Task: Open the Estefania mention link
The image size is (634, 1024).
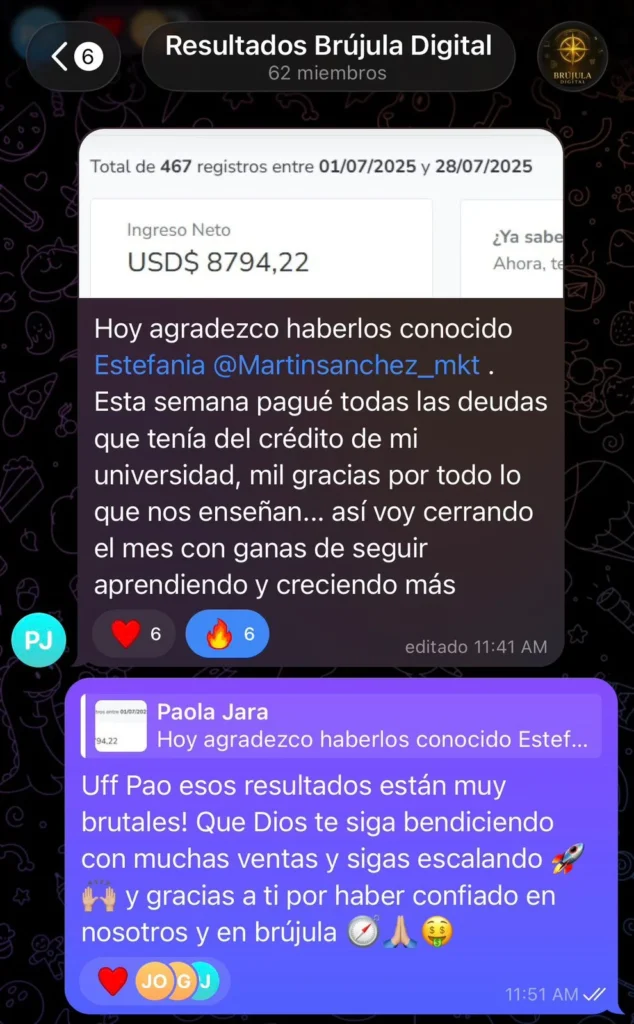Action: pos(150,365)
